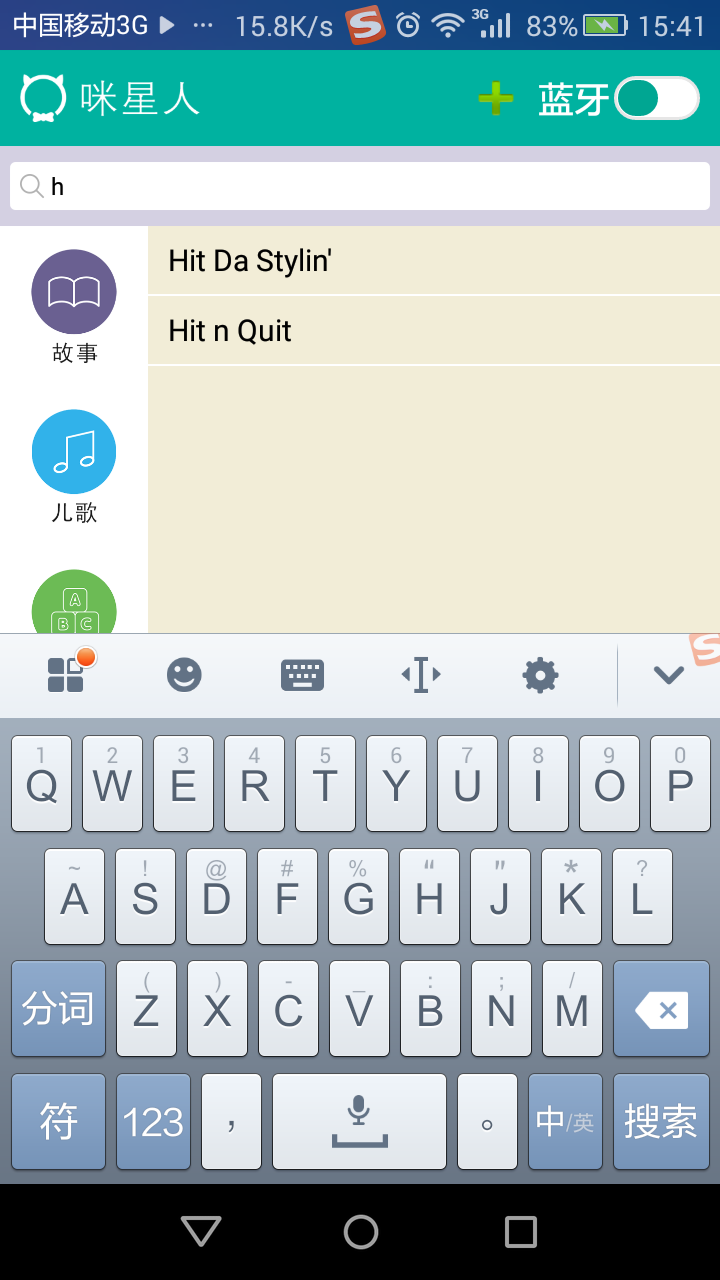Screen dimensions: 720x1280
Task: Toggle the 蓝牙 Bluetooth switch
Action: 656,99
